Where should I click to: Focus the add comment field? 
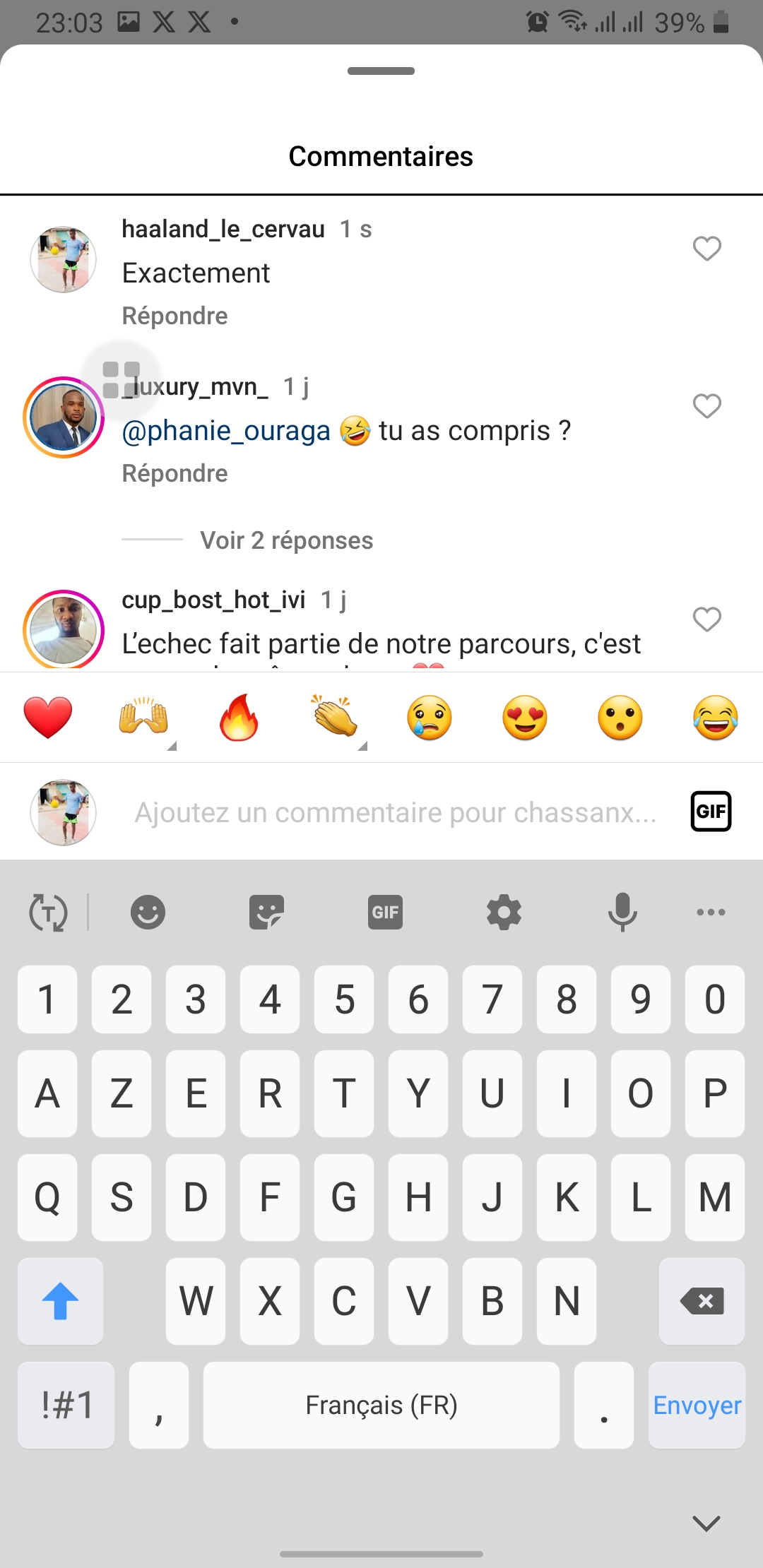point(396,812)
